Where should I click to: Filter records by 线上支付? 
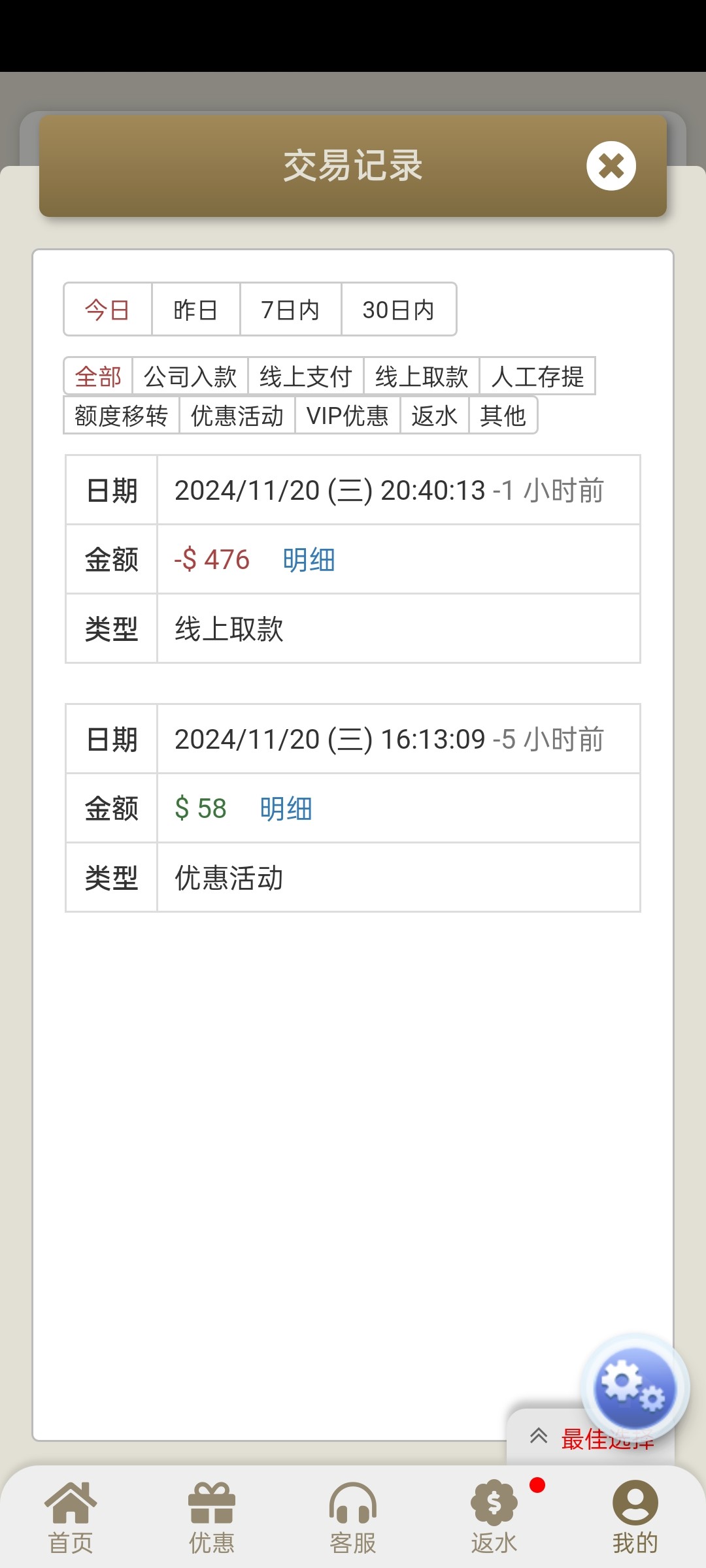306,376
